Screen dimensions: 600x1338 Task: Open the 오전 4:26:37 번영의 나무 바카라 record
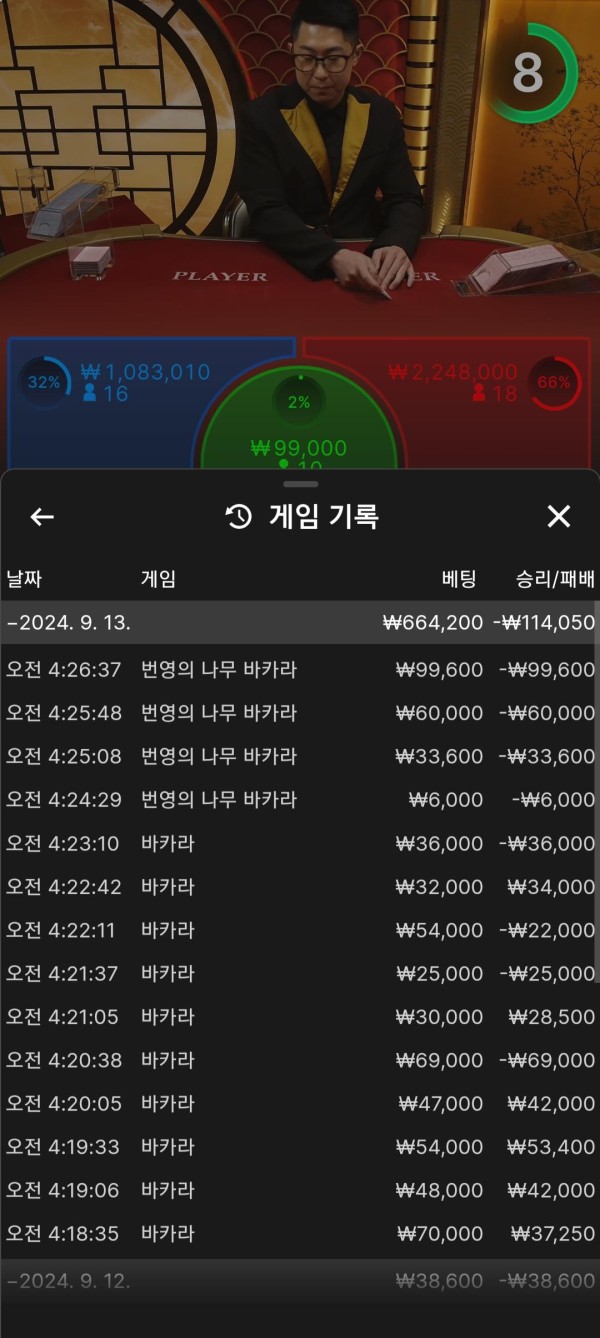(300, 670)
